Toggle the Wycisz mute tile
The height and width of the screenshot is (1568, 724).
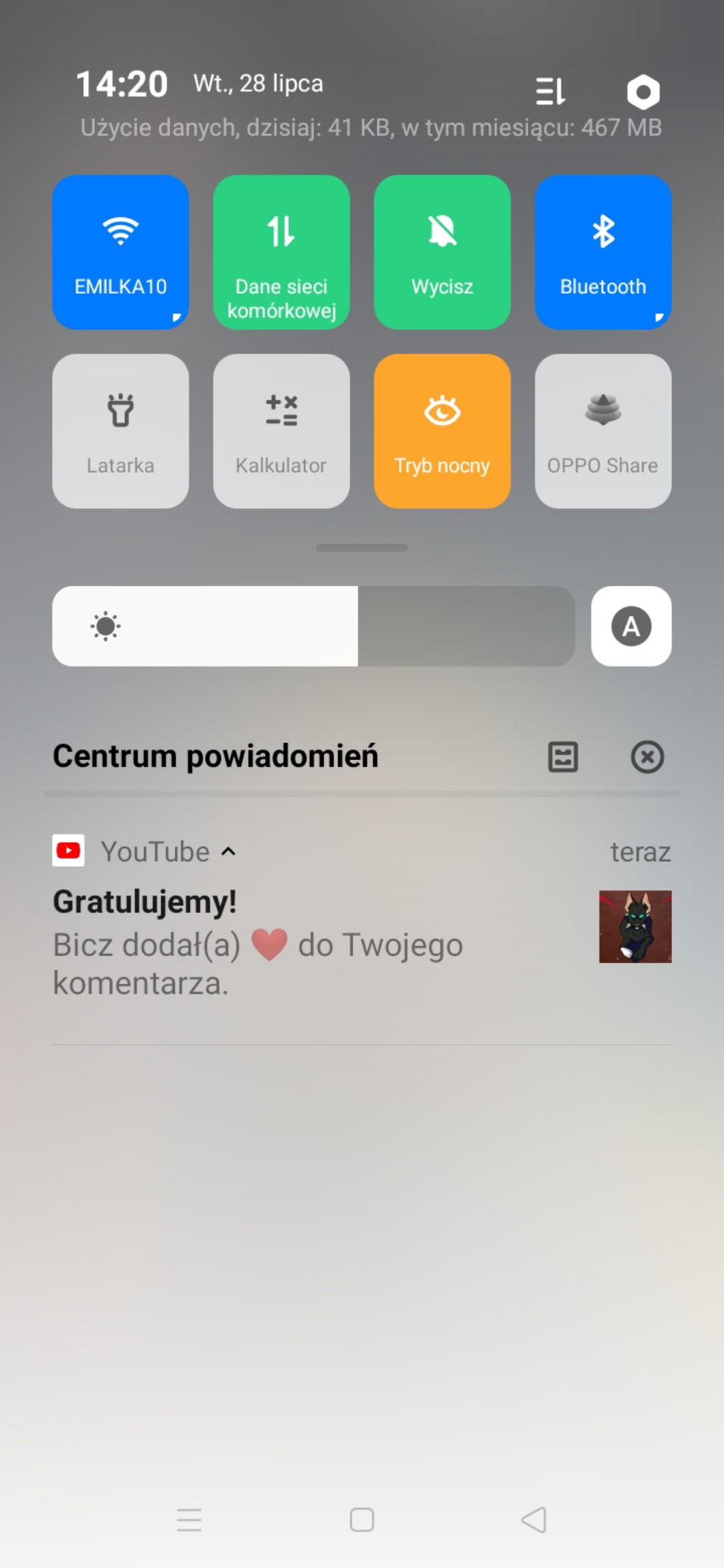(442, 251)
